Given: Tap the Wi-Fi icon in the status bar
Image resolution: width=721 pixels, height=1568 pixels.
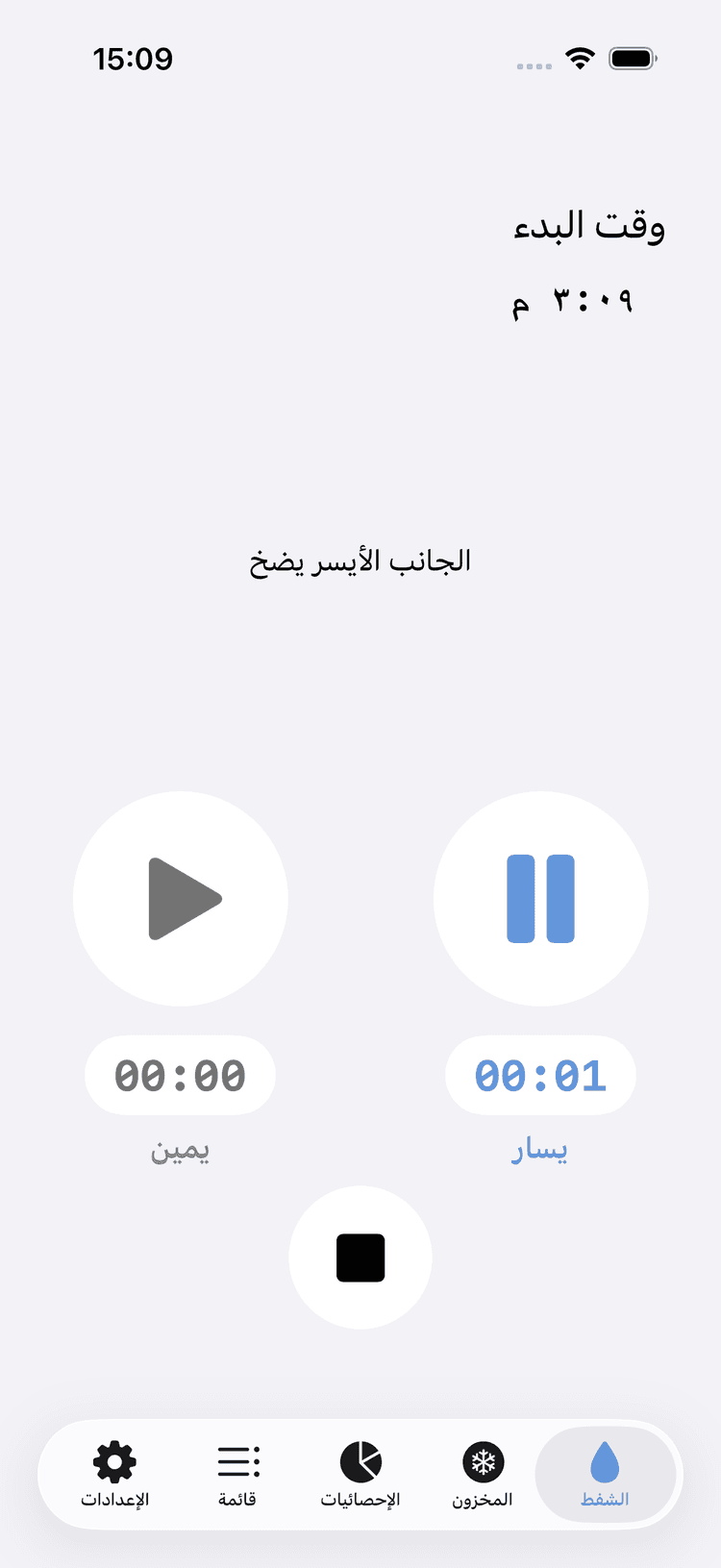Looking at the screenshot, I should (580, 58).
